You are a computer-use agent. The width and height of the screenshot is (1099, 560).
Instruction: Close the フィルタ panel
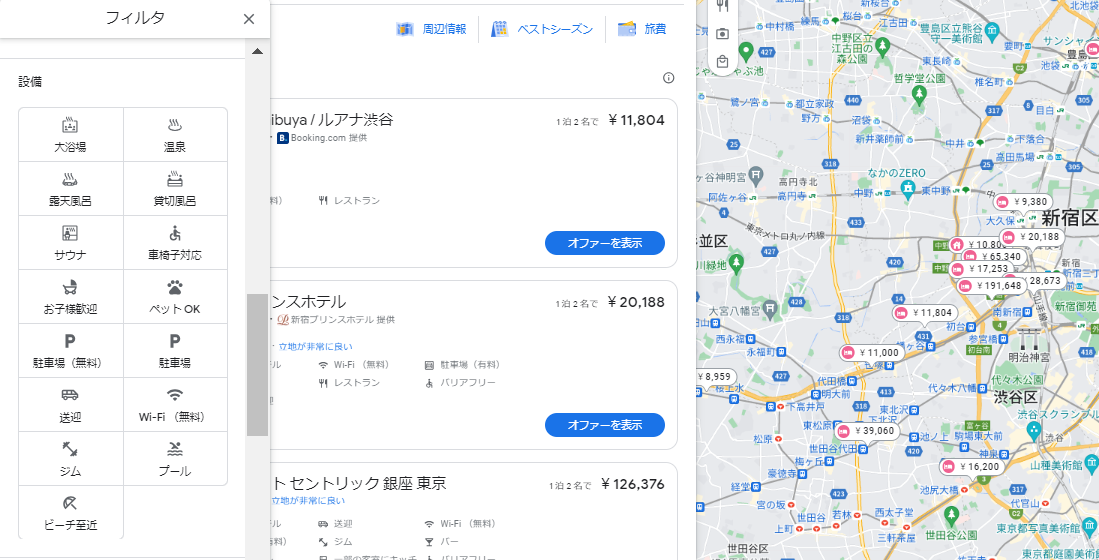249,19
